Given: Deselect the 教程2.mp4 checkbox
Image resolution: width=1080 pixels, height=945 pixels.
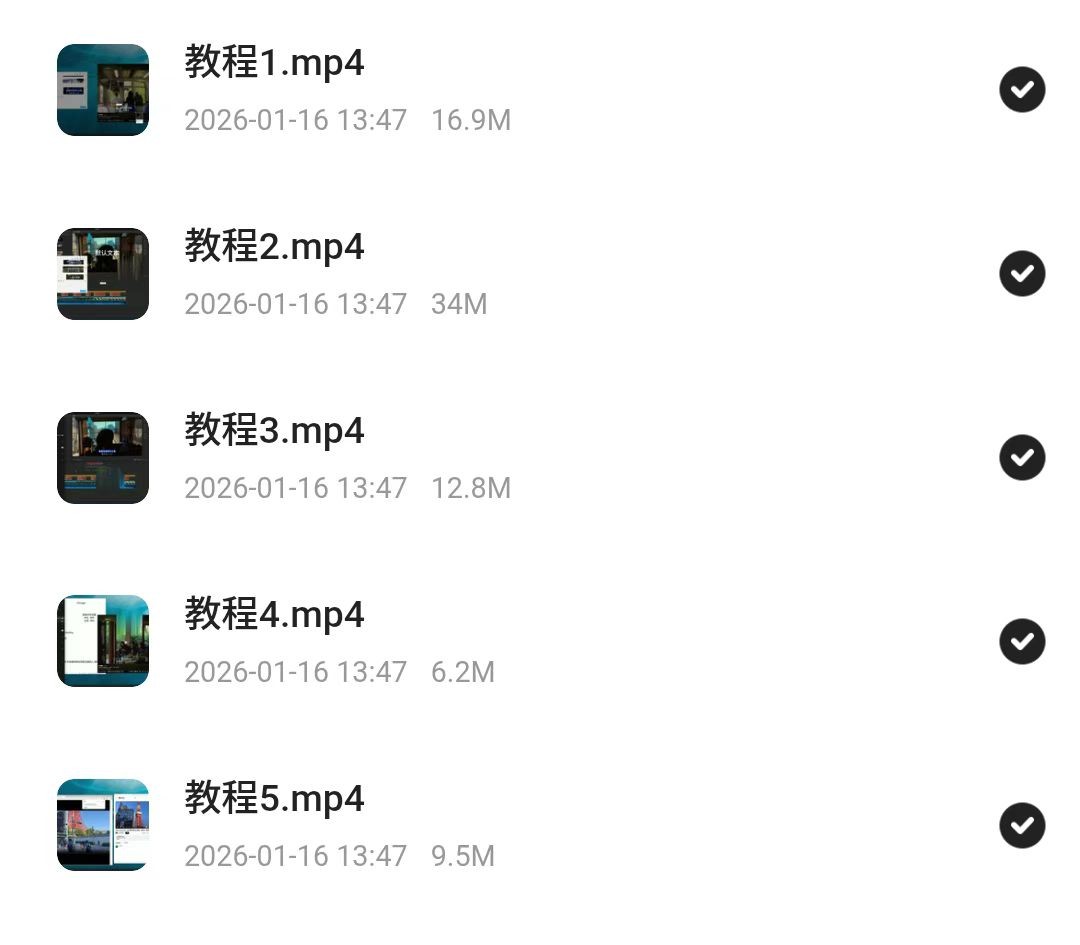Looking at the screenshot, I should (1021, 274).
